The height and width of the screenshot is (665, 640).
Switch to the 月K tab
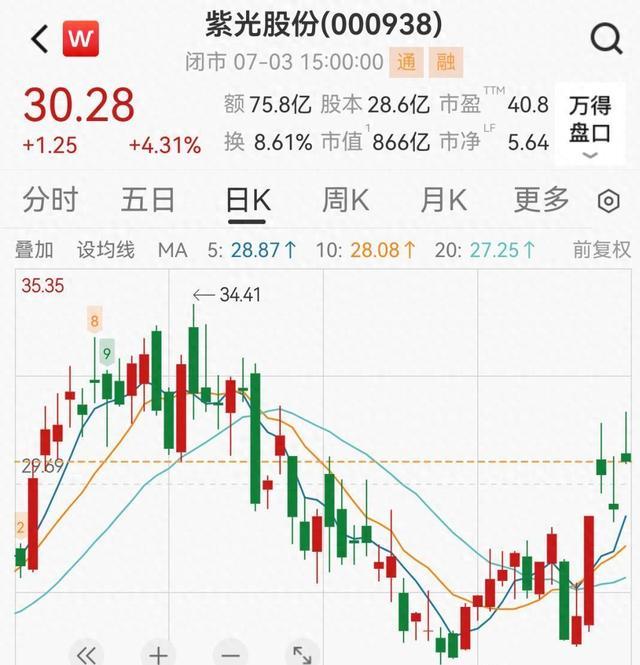[443, 199]
